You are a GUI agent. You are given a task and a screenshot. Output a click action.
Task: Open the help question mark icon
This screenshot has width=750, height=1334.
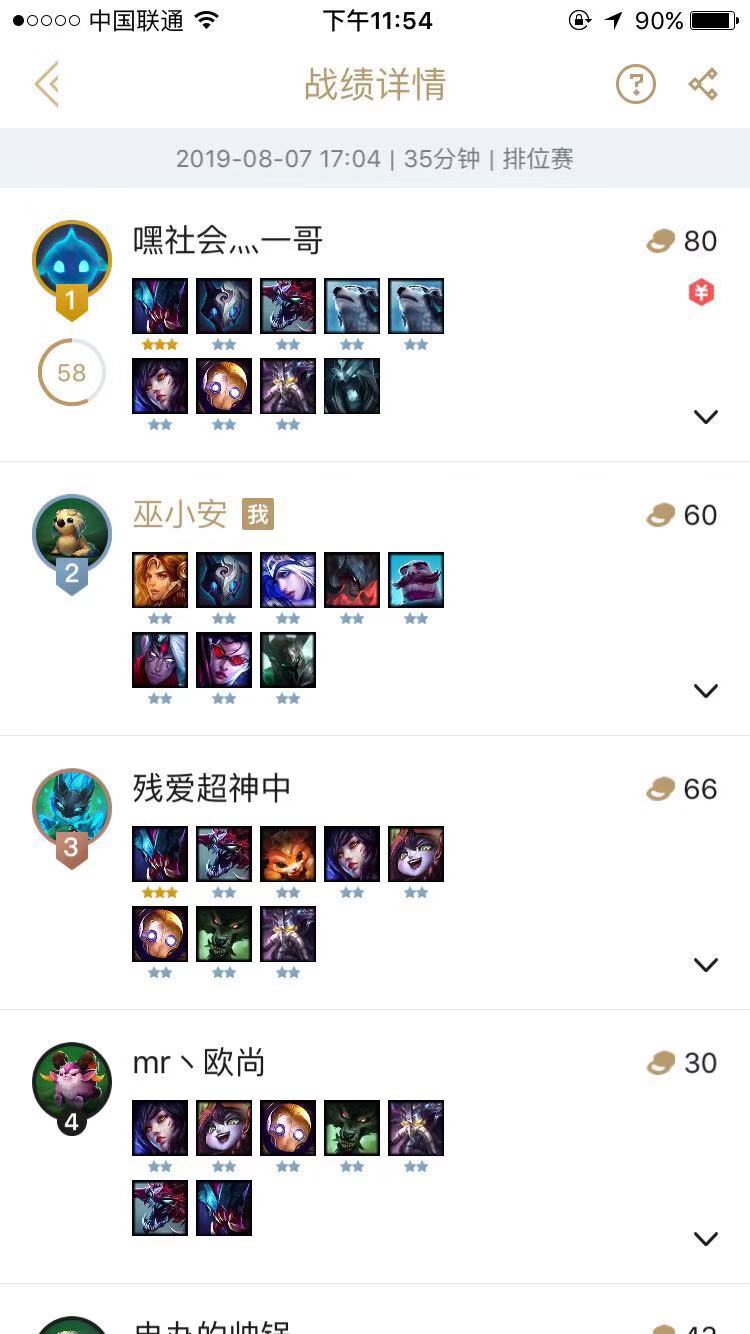point(635,84)
